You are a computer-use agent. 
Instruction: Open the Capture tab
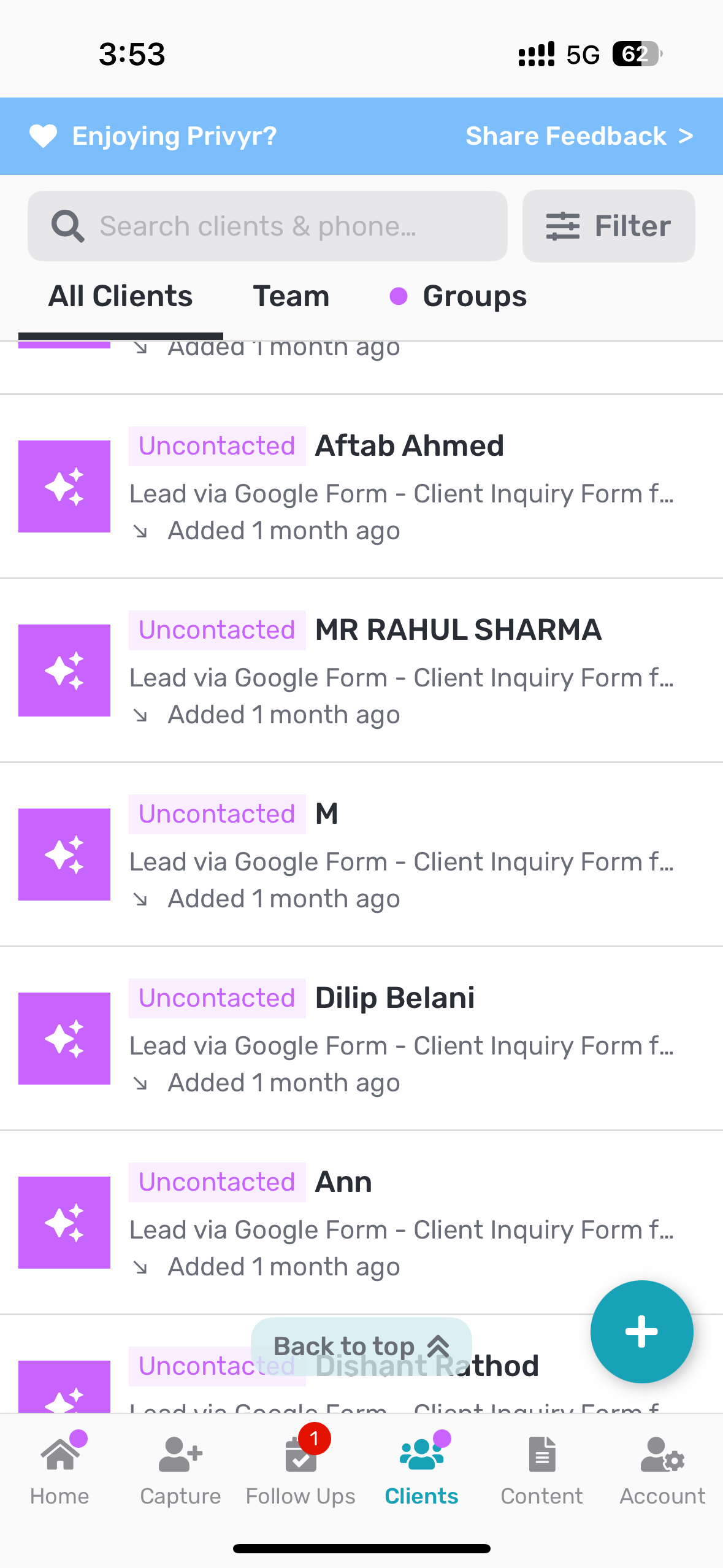180,1469
